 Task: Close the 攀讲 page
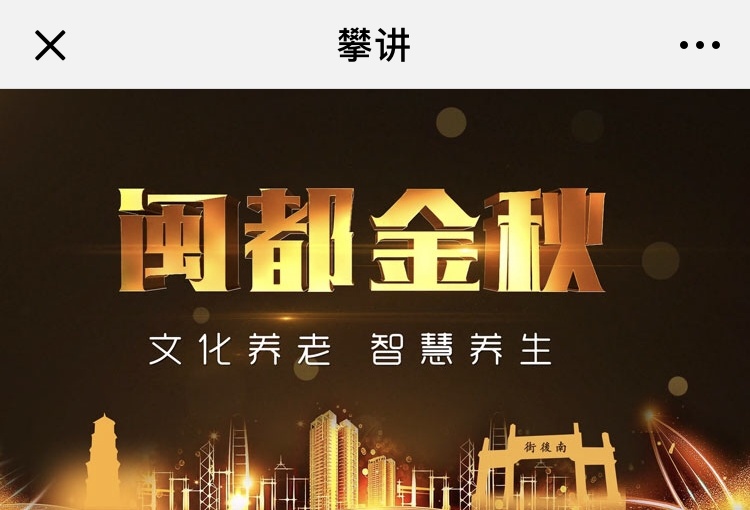point(50,45)
